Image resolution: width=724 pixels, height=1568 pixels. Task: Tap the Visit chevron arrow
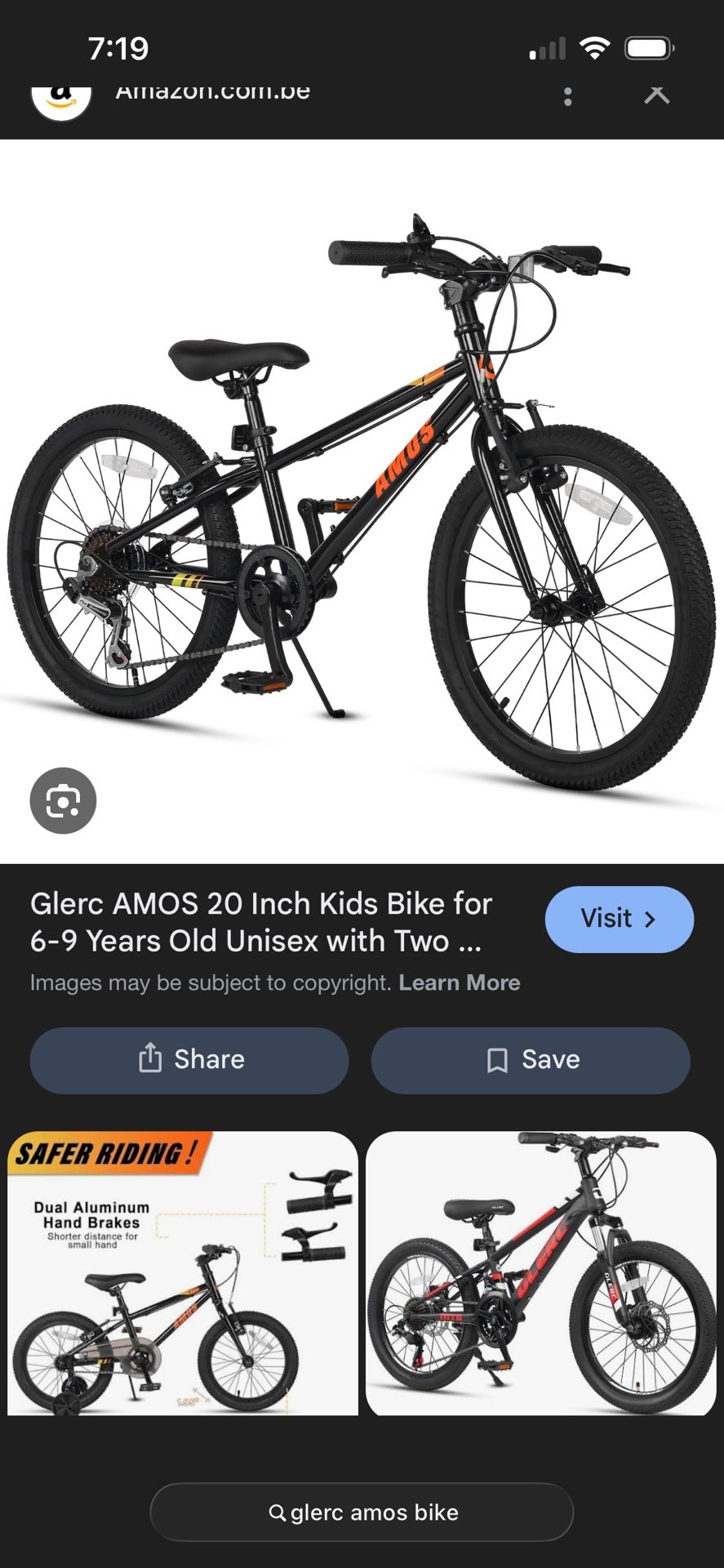click(651, 919)
